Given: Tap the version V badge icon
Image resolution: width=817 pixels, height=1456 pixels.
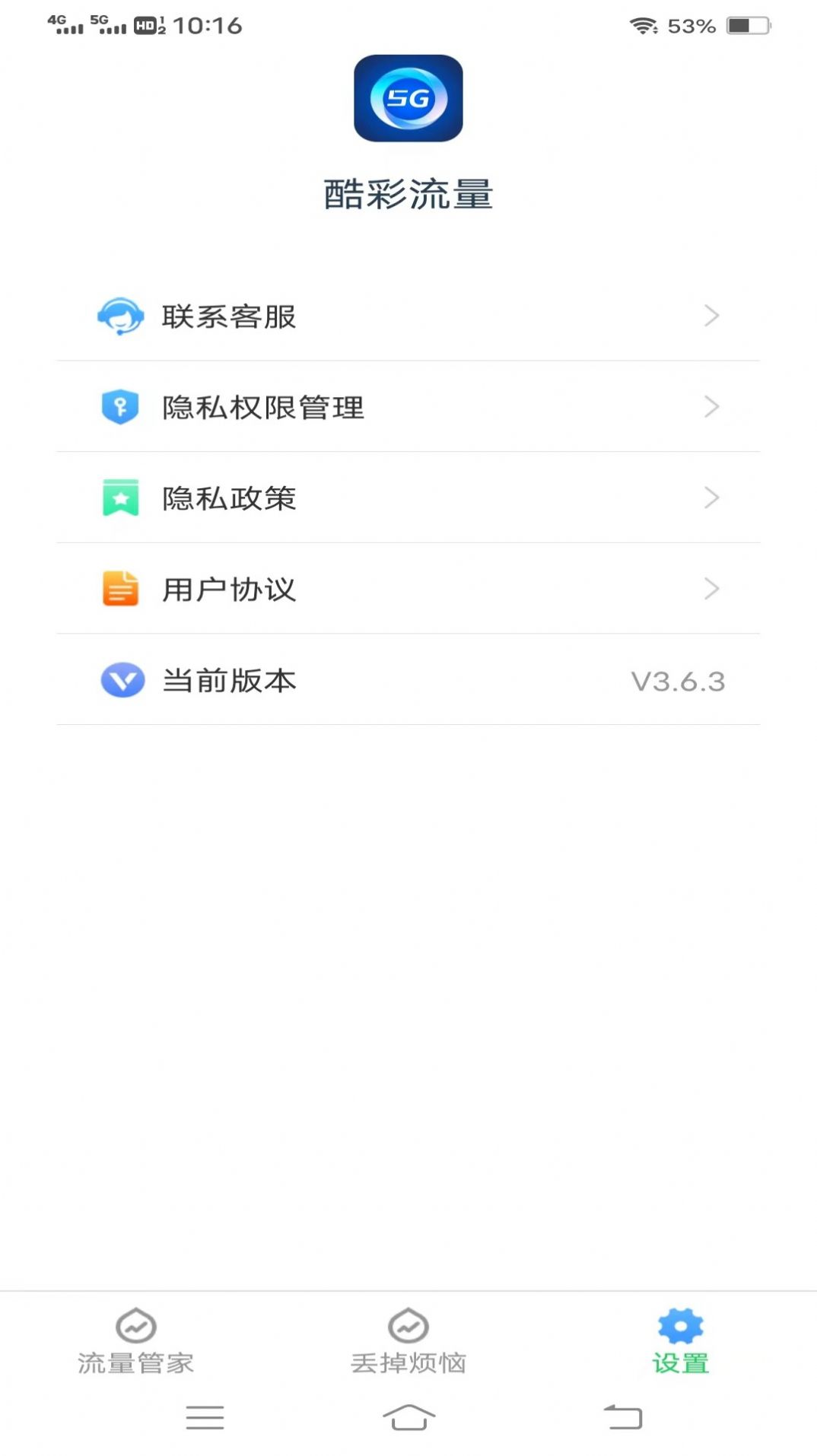Looking at the screenshot, I should (x=122, y=681).
